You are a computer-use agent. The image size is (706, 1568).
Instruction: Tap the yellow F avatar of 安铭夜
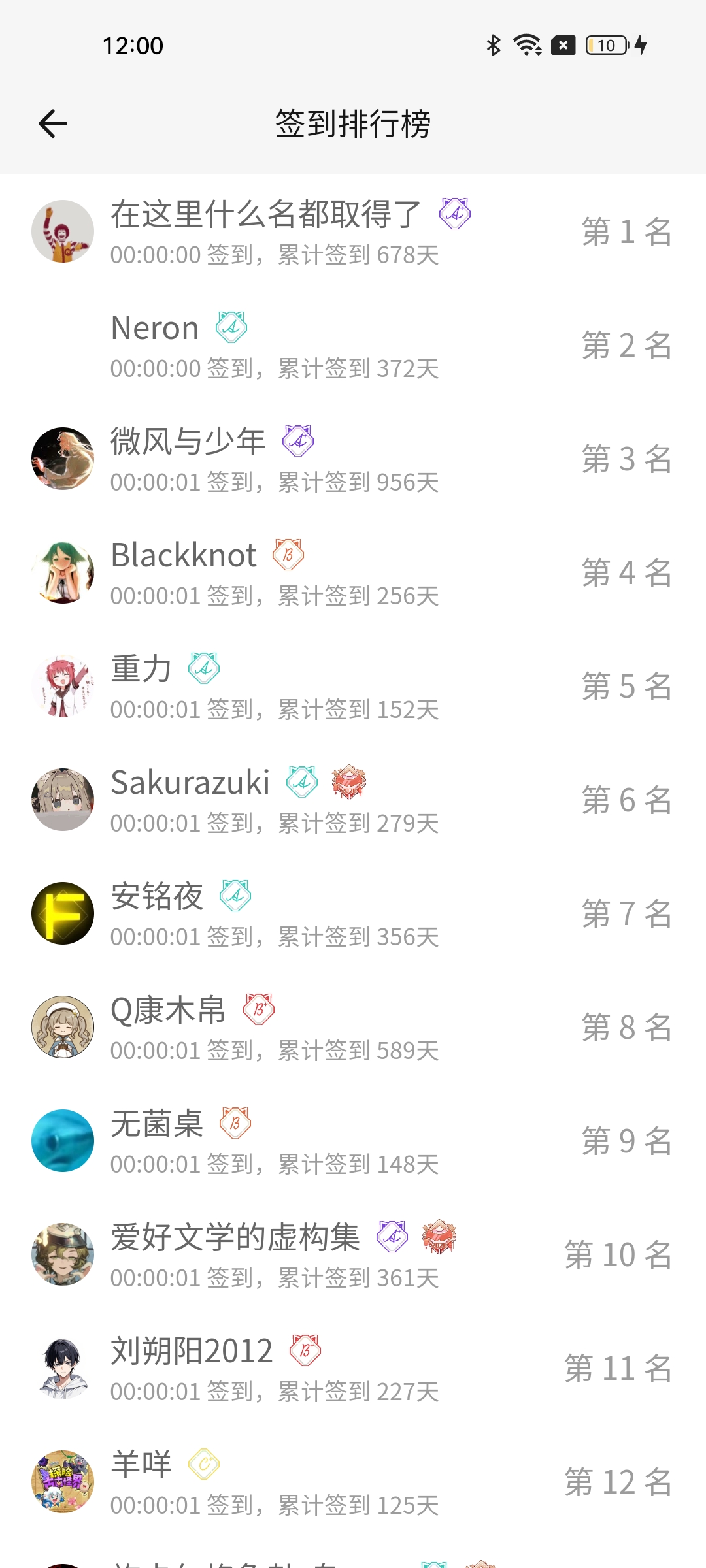pyautogui.click(x=63, y=913)
